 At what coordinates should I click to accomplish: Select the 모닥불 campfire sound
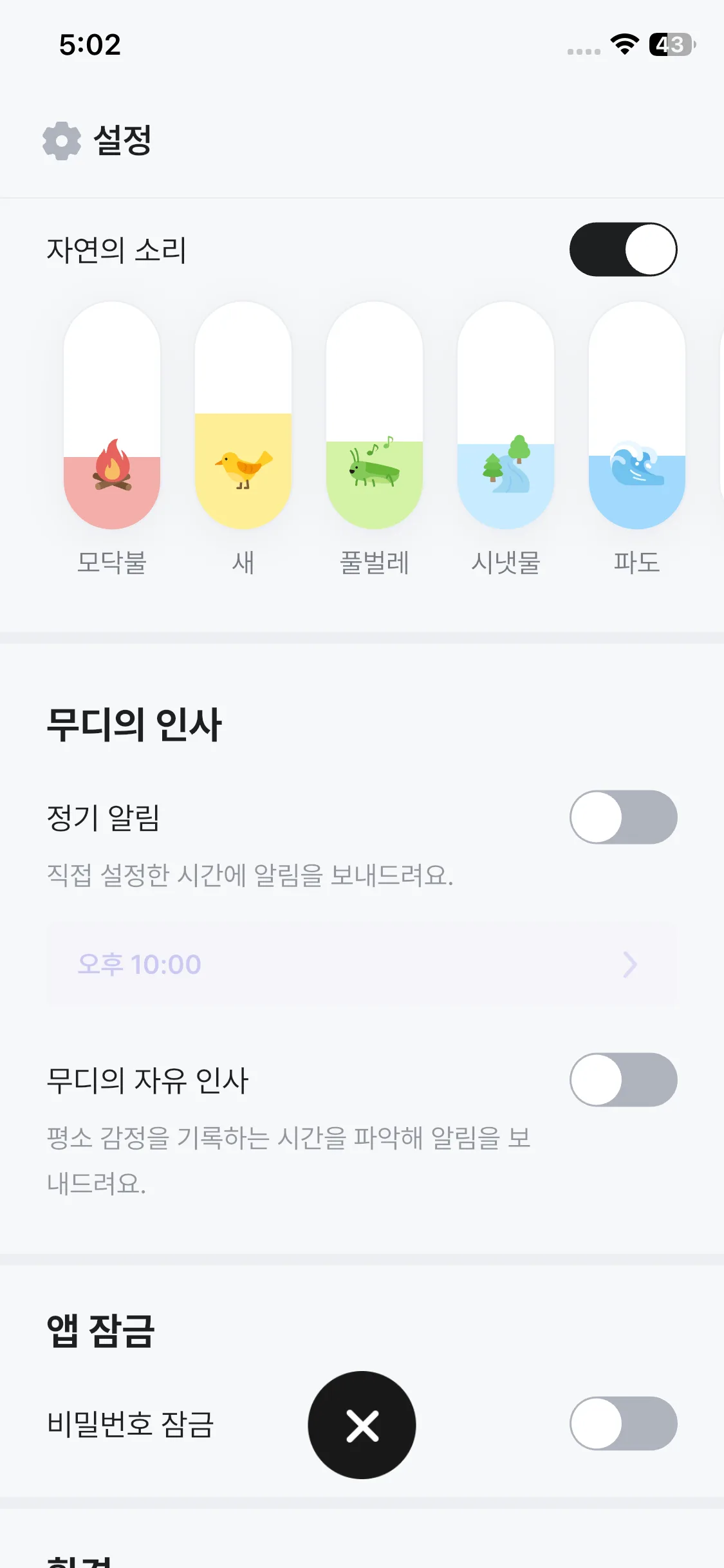[112, 416]
